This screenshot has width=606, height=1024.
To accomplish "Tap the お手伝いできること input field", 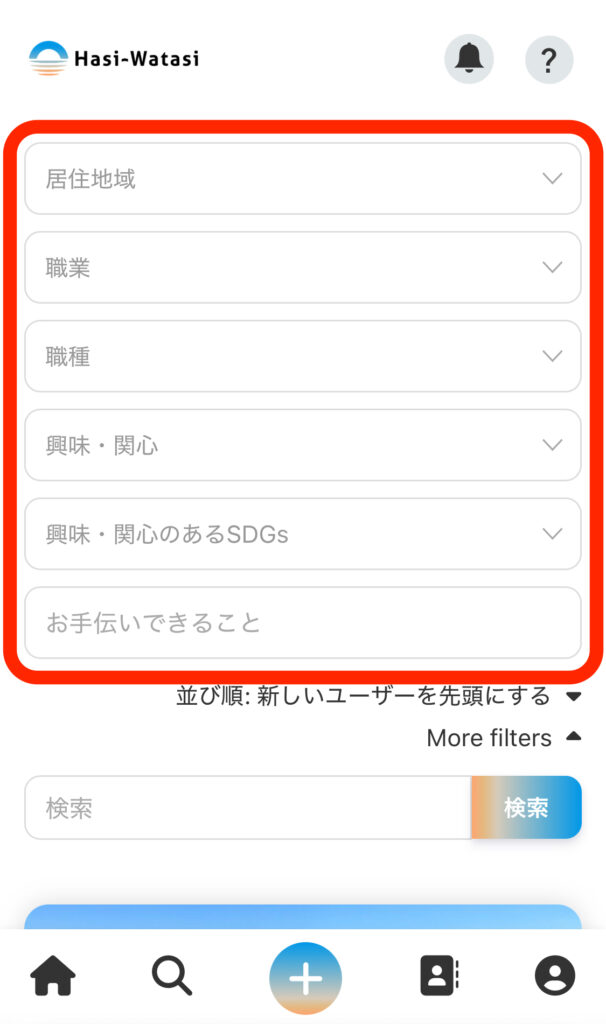I will (302, 623).
